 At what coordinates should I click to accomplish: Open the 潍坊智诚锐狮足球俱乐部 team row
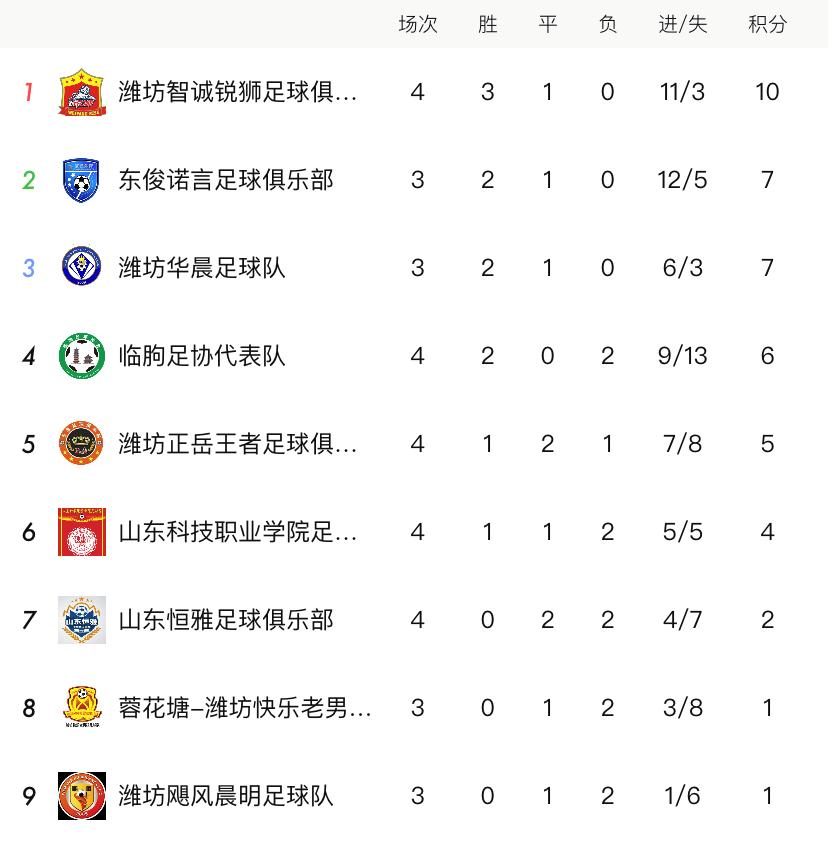pyautogui.click(x=237, y=92)
